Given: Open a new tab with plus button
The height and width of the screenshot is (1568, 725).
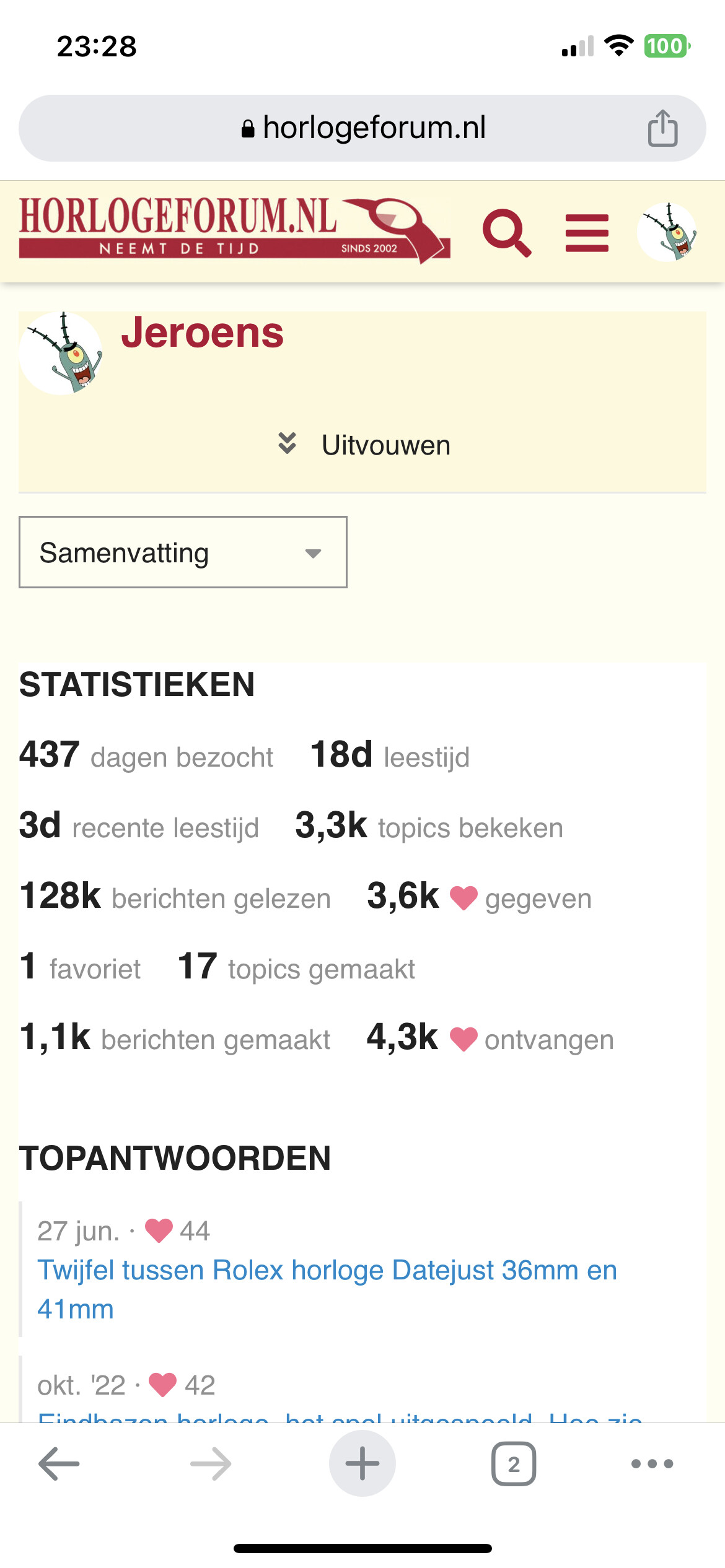Looking at the screenshot, I should 362,1464.
